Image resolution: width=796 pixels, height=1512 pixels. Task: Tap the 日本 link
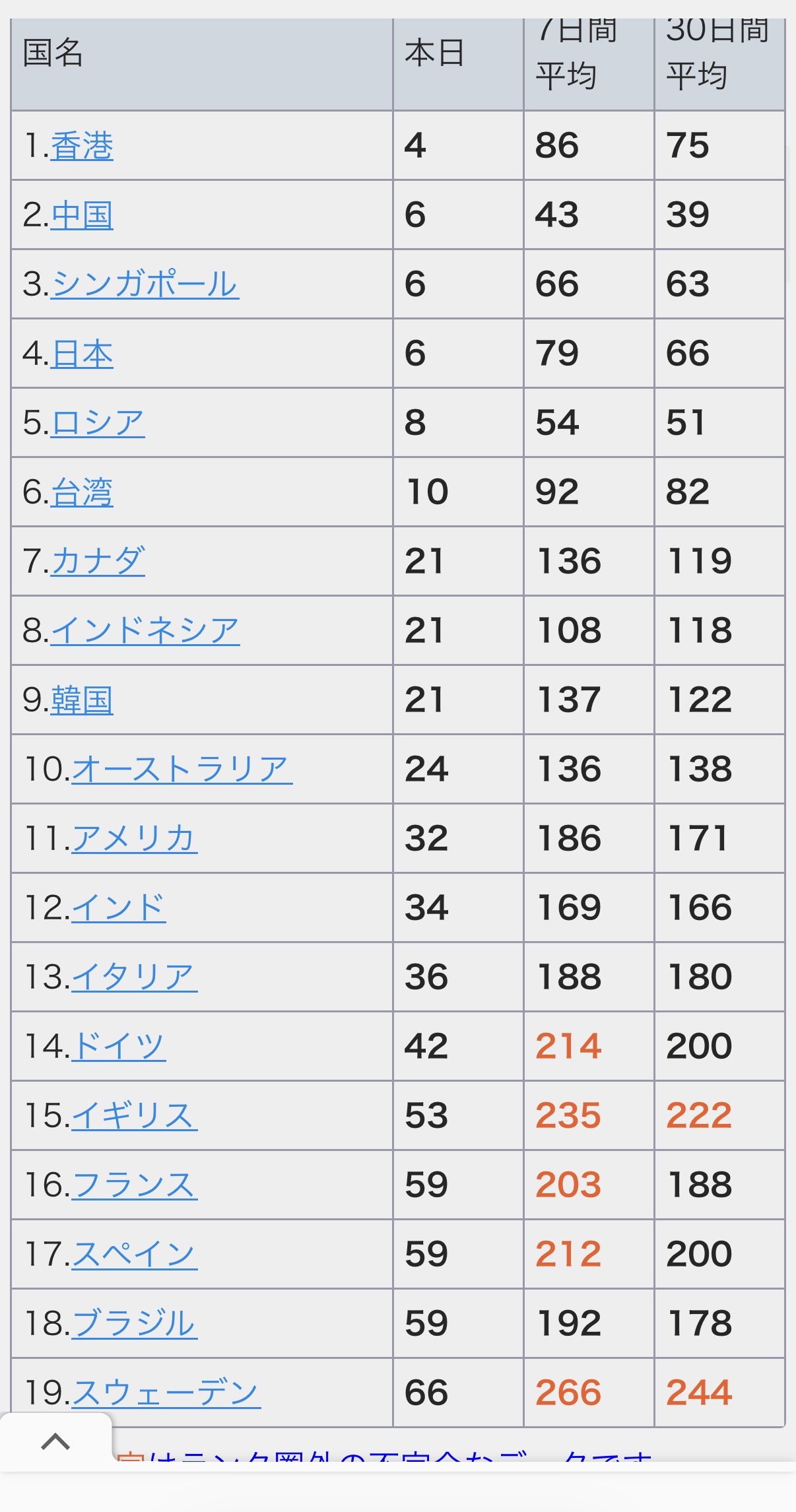tap(82, 354)
